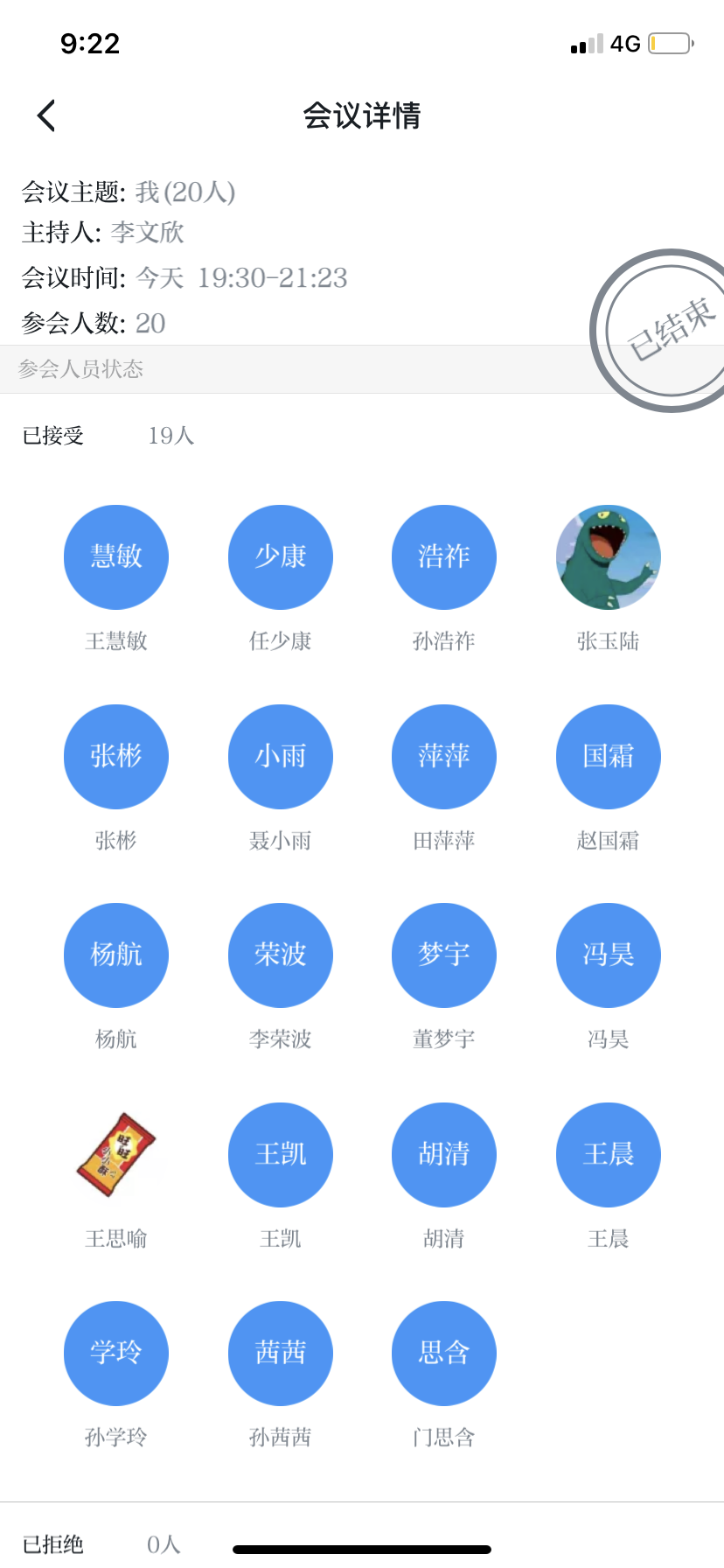
Task: View 孙浩祚's profile avatar
Action: 444,557
